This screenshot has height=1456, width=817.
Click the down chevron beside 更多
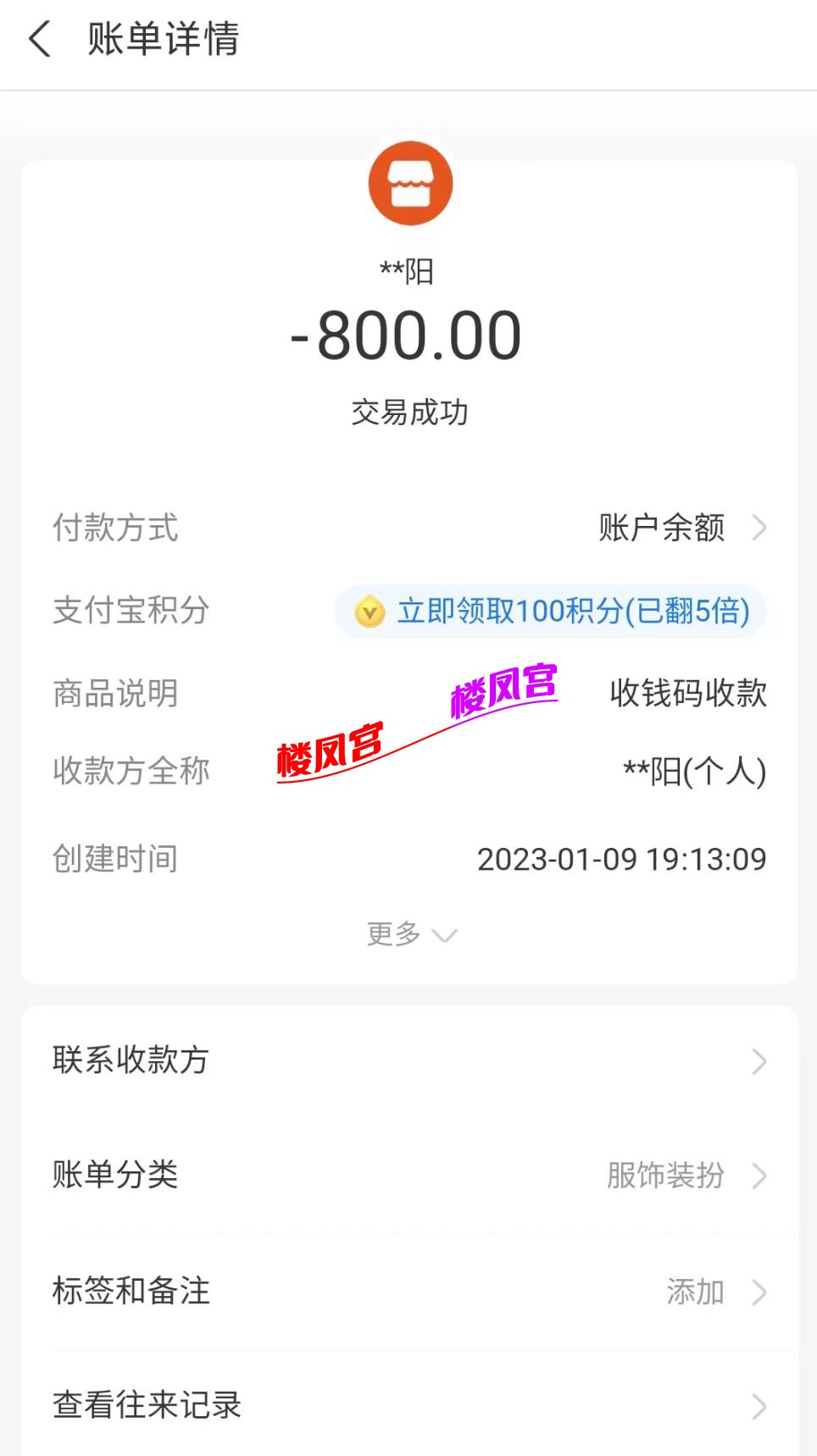point(444,936)
